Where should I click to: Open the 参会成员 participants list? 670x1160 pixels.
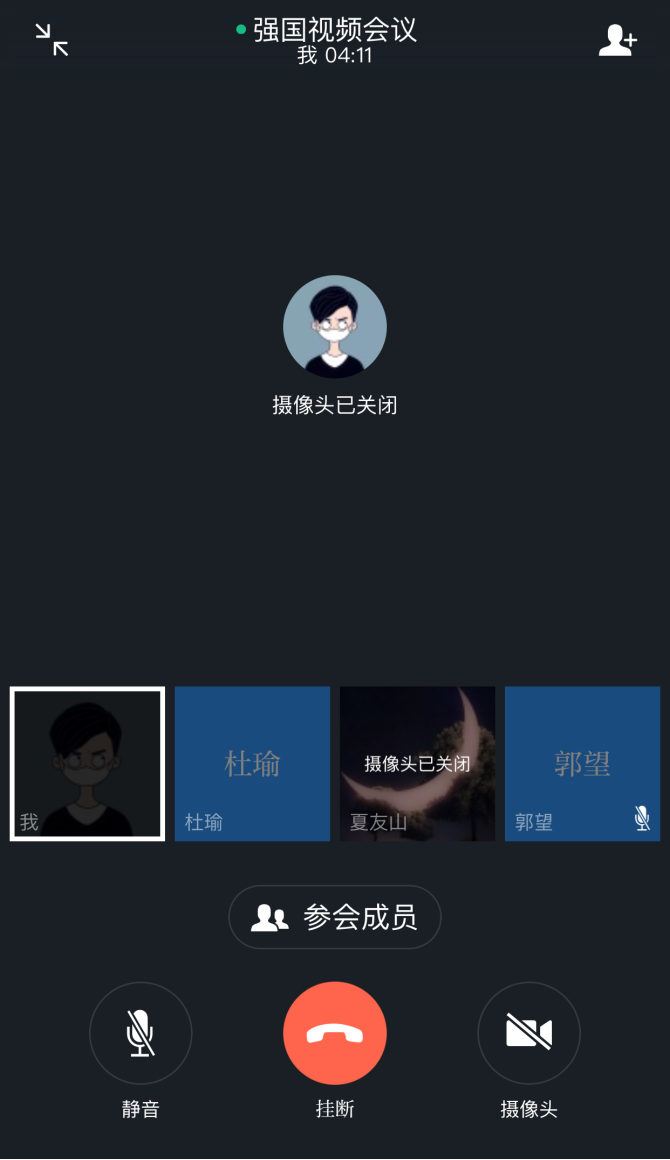click(335, 917)
